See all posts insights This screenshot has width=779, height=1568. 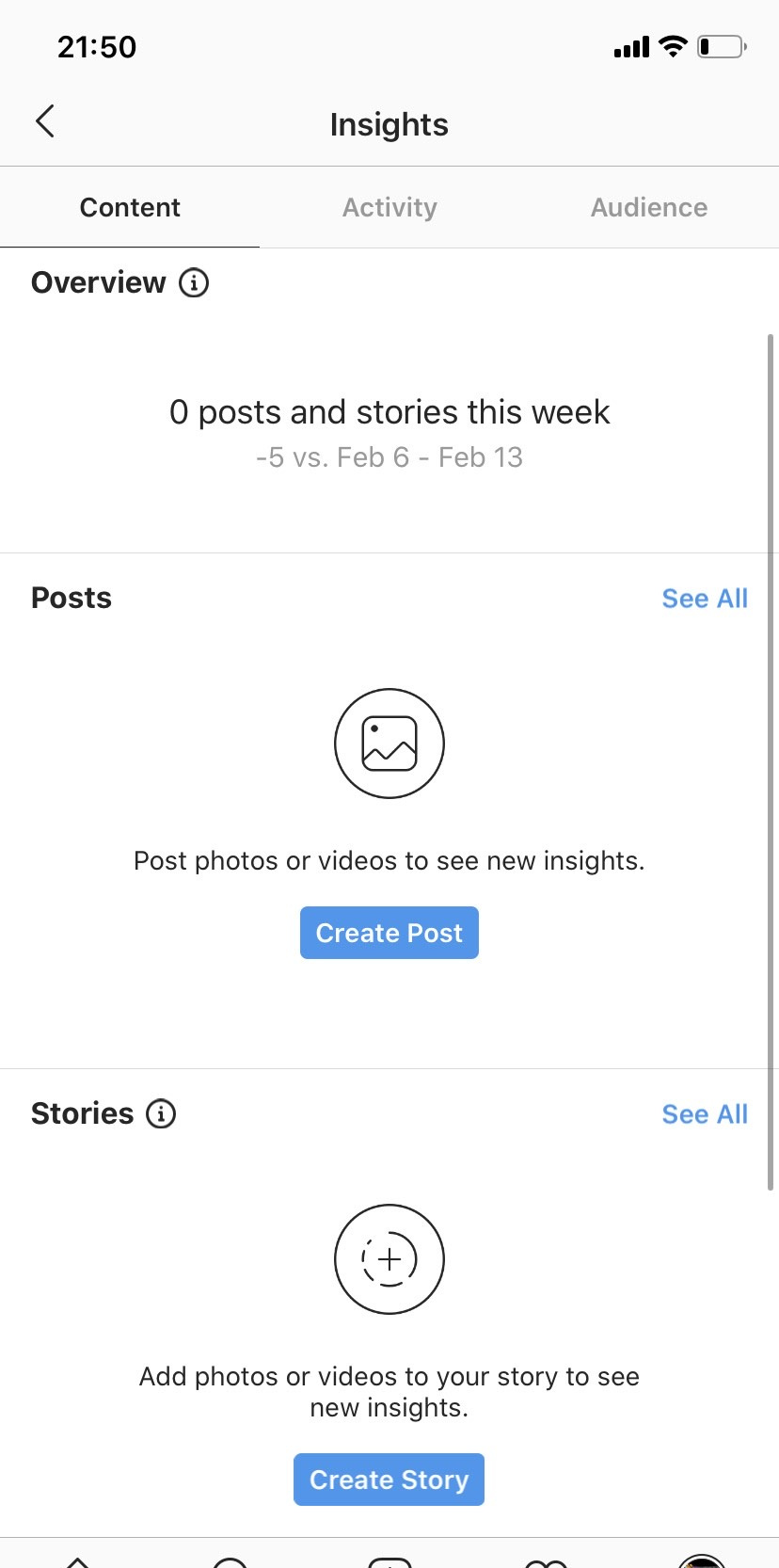705,599
